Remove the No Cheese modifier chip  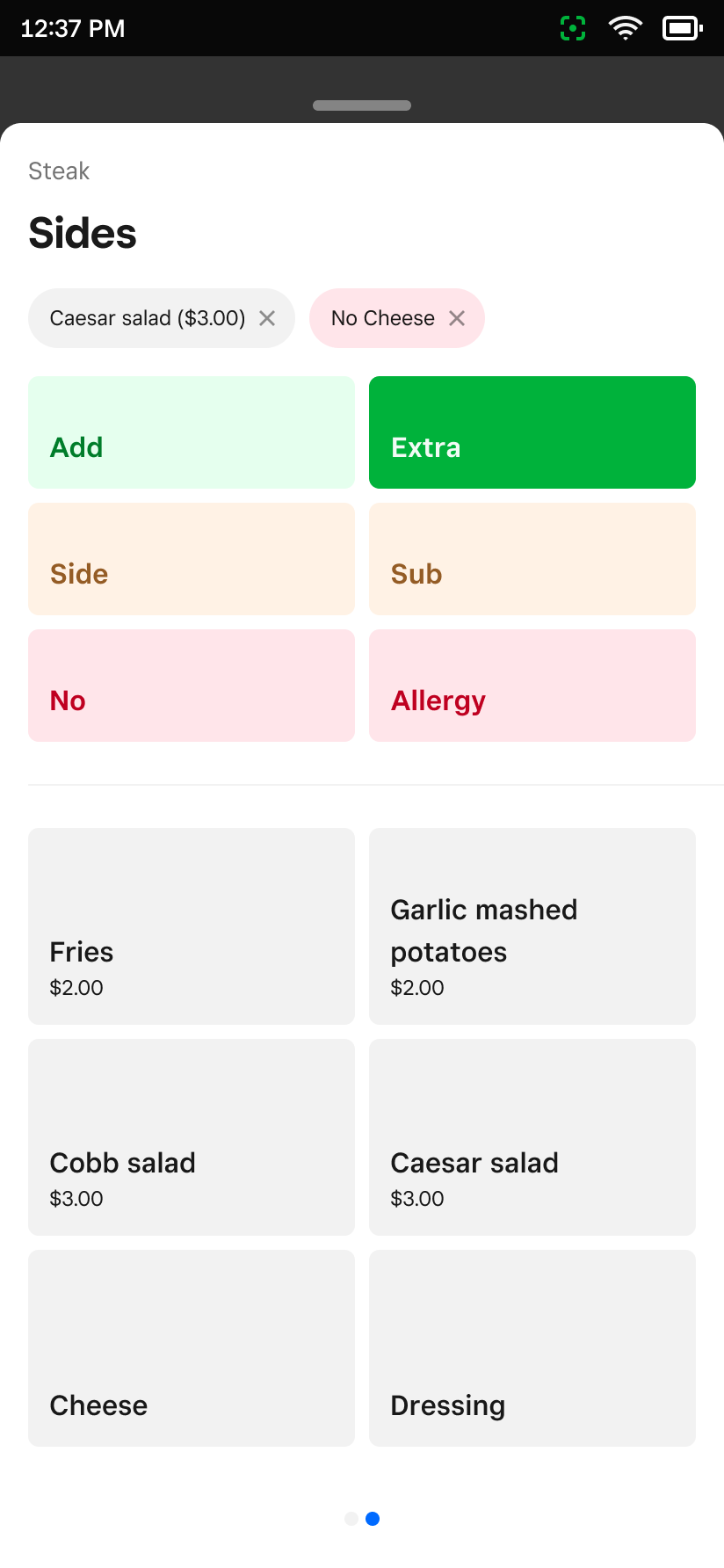click(457, 318)
